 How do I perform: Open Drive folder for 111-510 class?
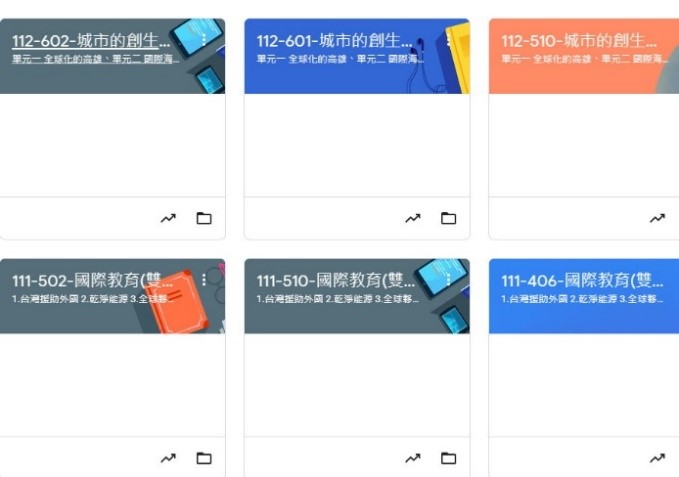click(x=449, y=458)
